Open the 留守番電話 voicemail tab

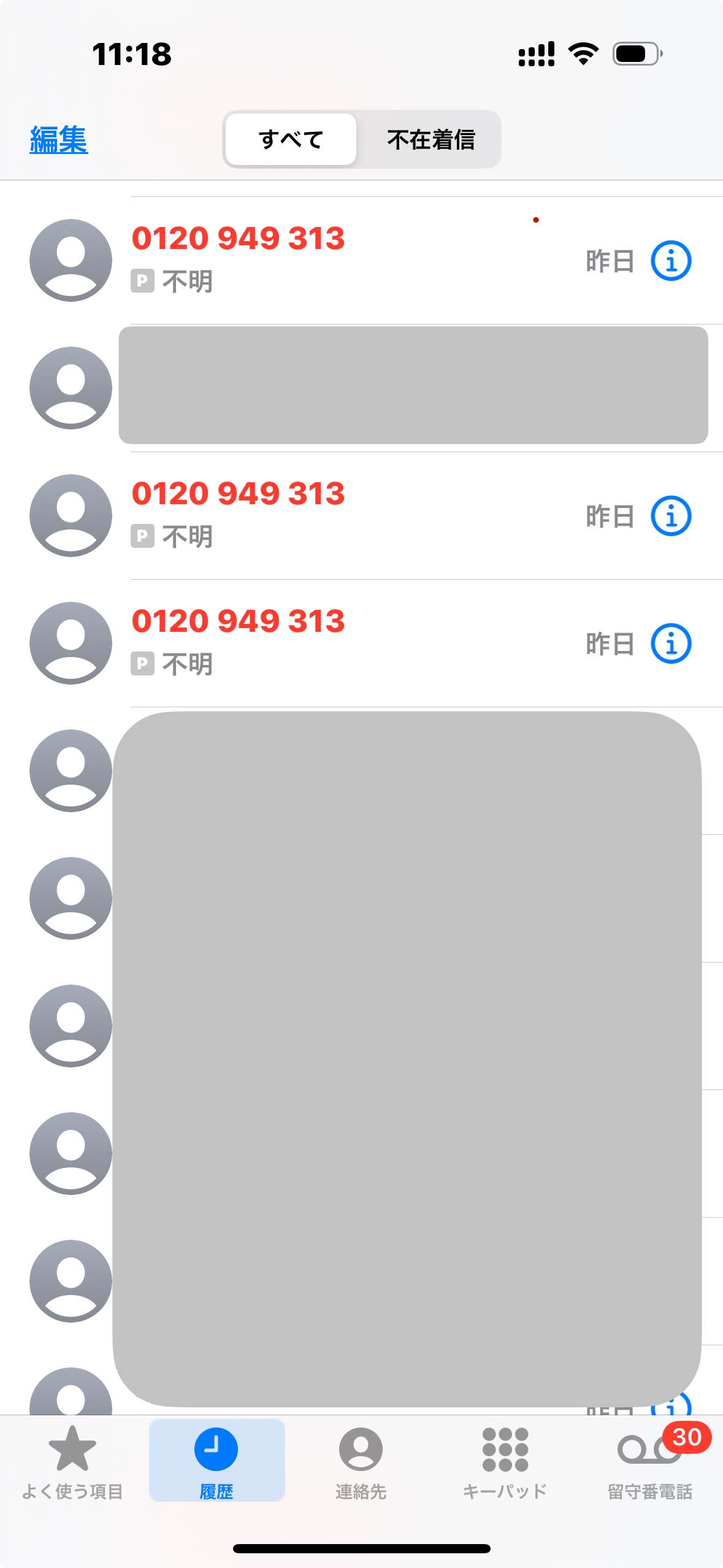coord(649,1462)
